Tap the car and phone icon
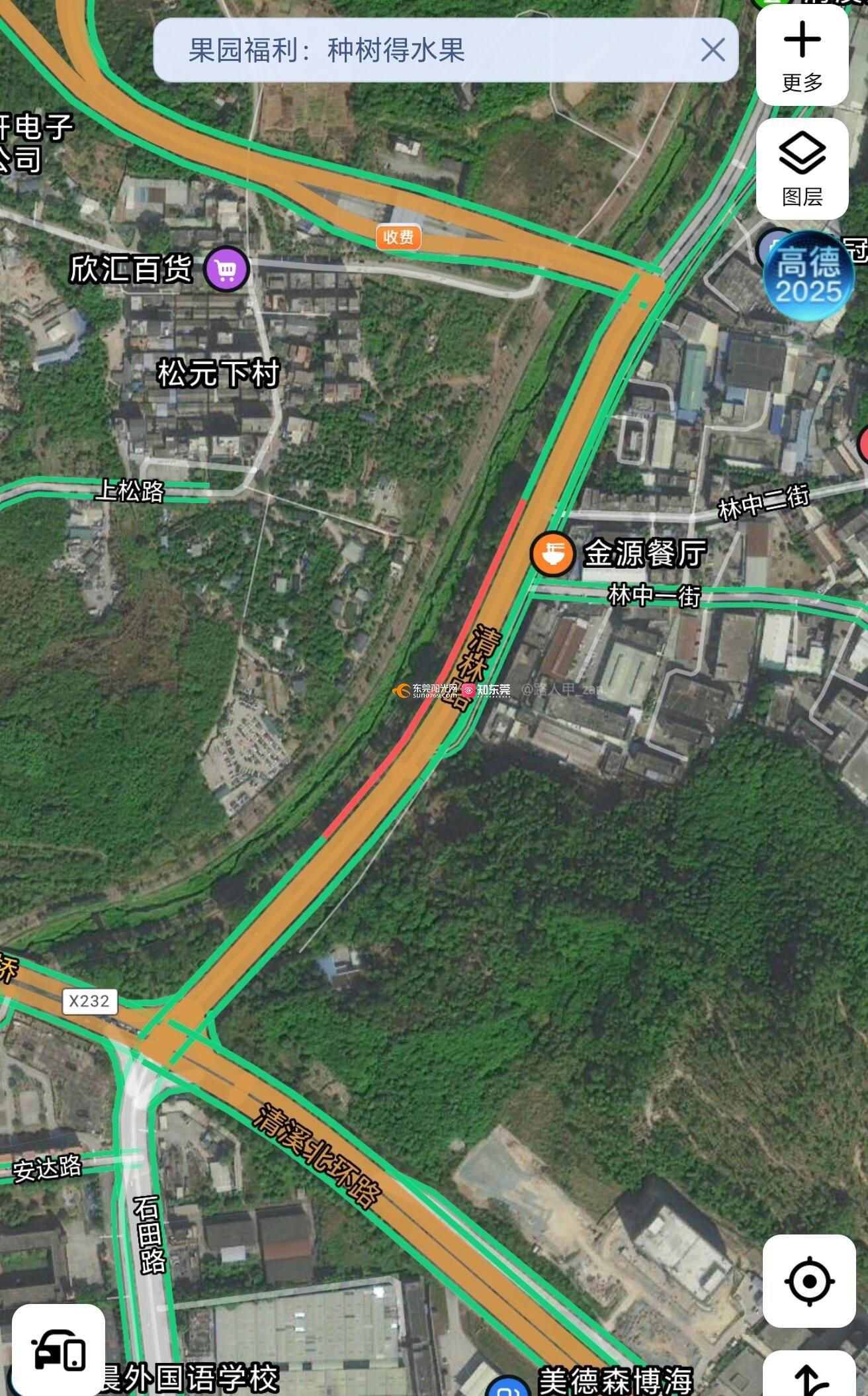 [59, 1350]
